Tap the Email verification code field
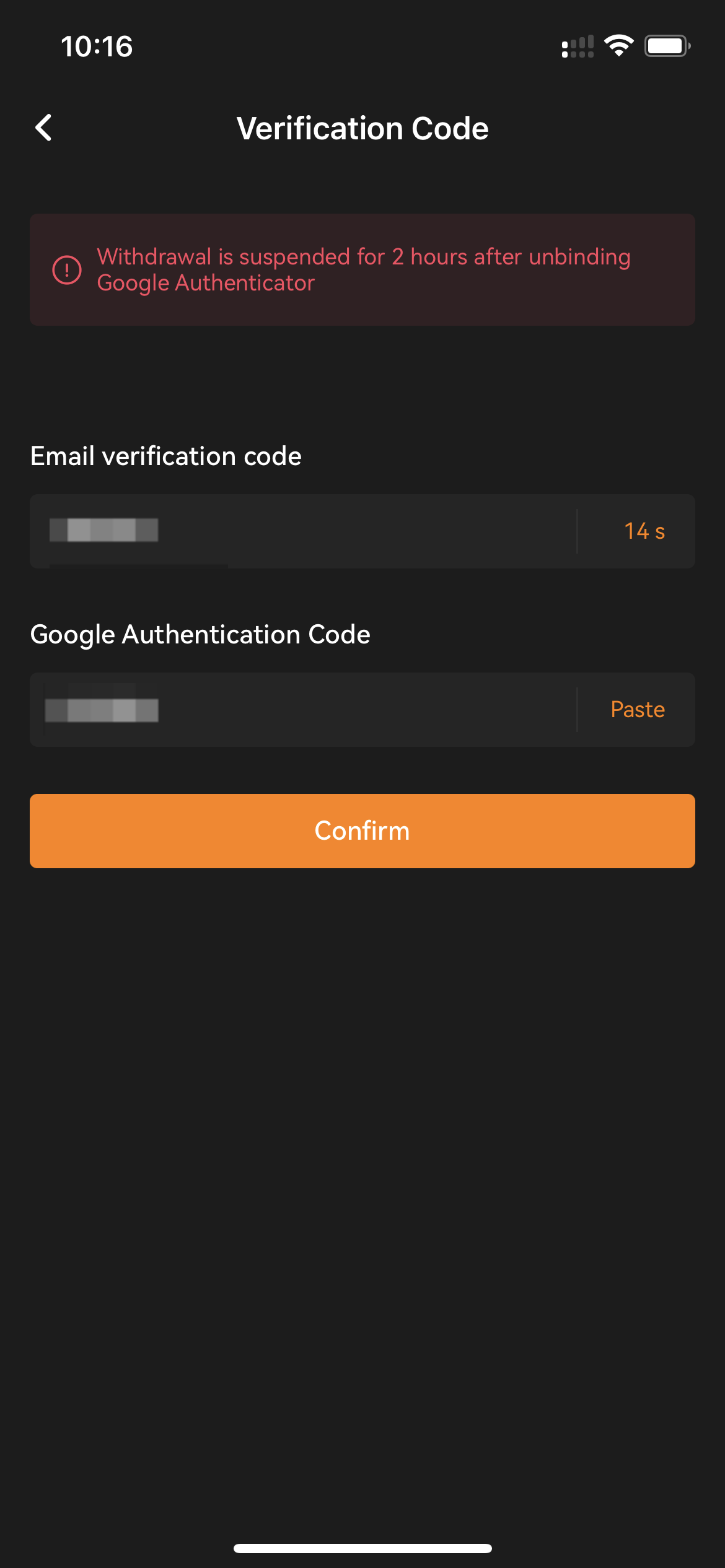Screen dimensions: 725x1568 [x=303, y=531]
